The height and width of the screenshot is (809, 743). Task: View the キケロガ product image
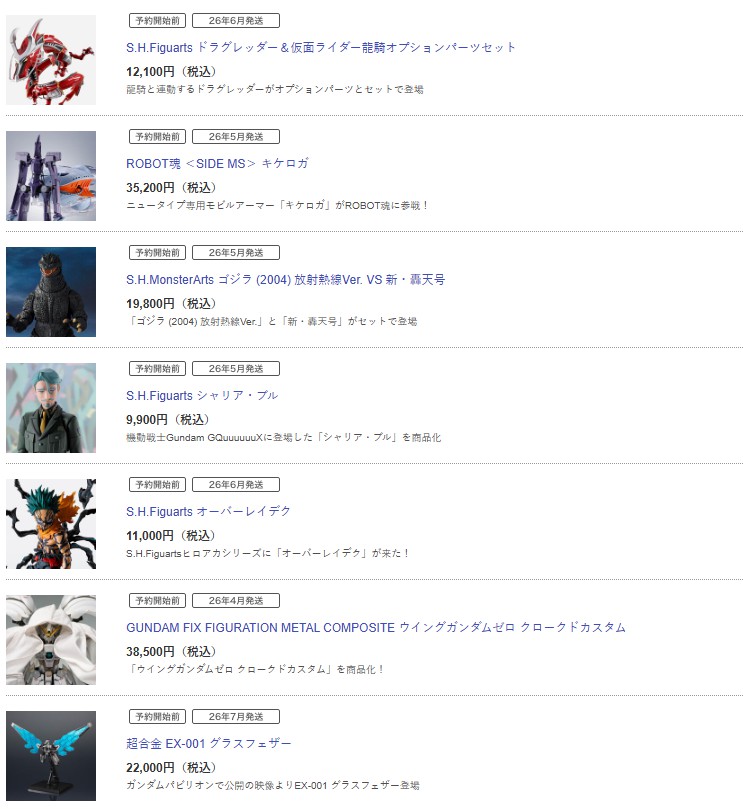coord(51,176)
